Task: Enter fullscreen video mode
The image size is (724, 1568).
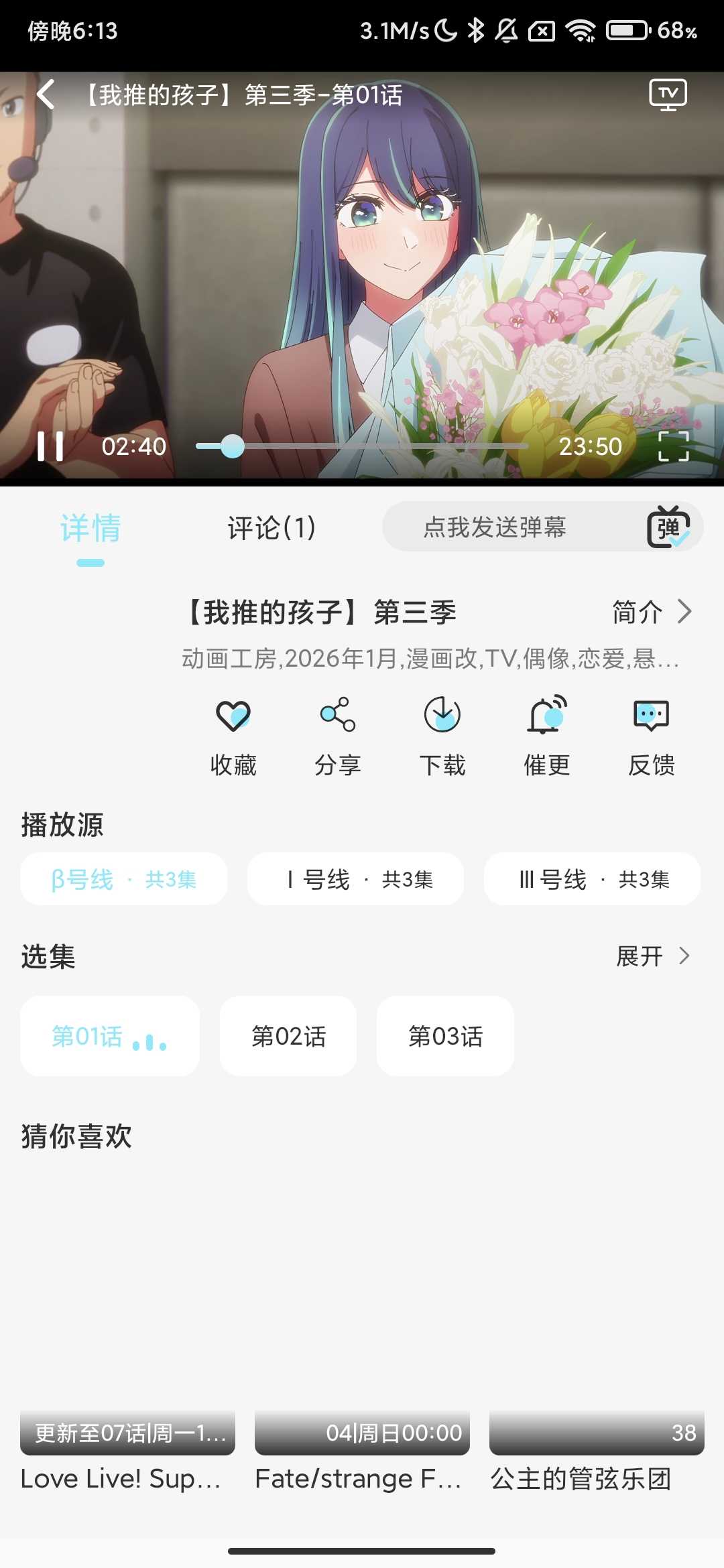Action: click(673, 446)
